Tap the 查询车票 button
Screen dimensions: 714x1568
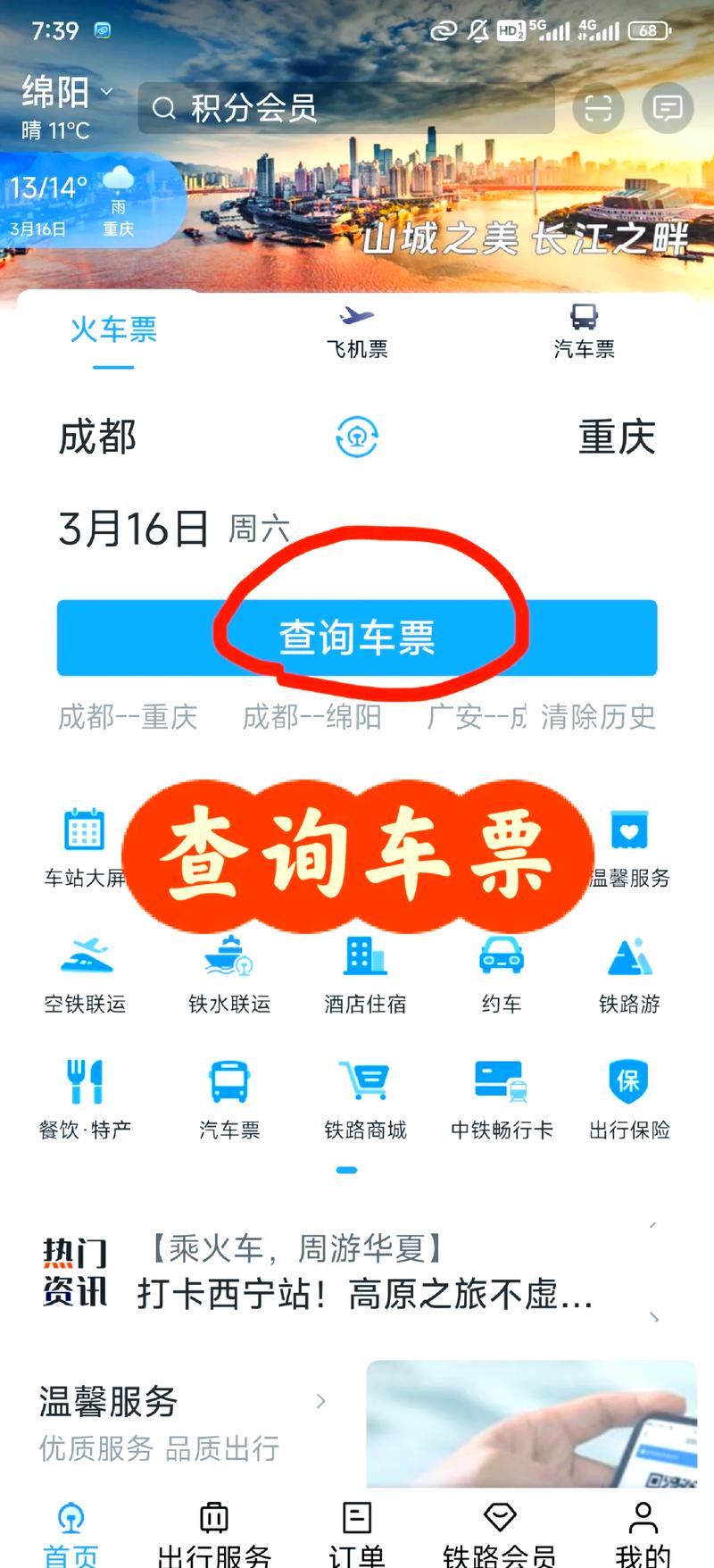pos(357,638)
